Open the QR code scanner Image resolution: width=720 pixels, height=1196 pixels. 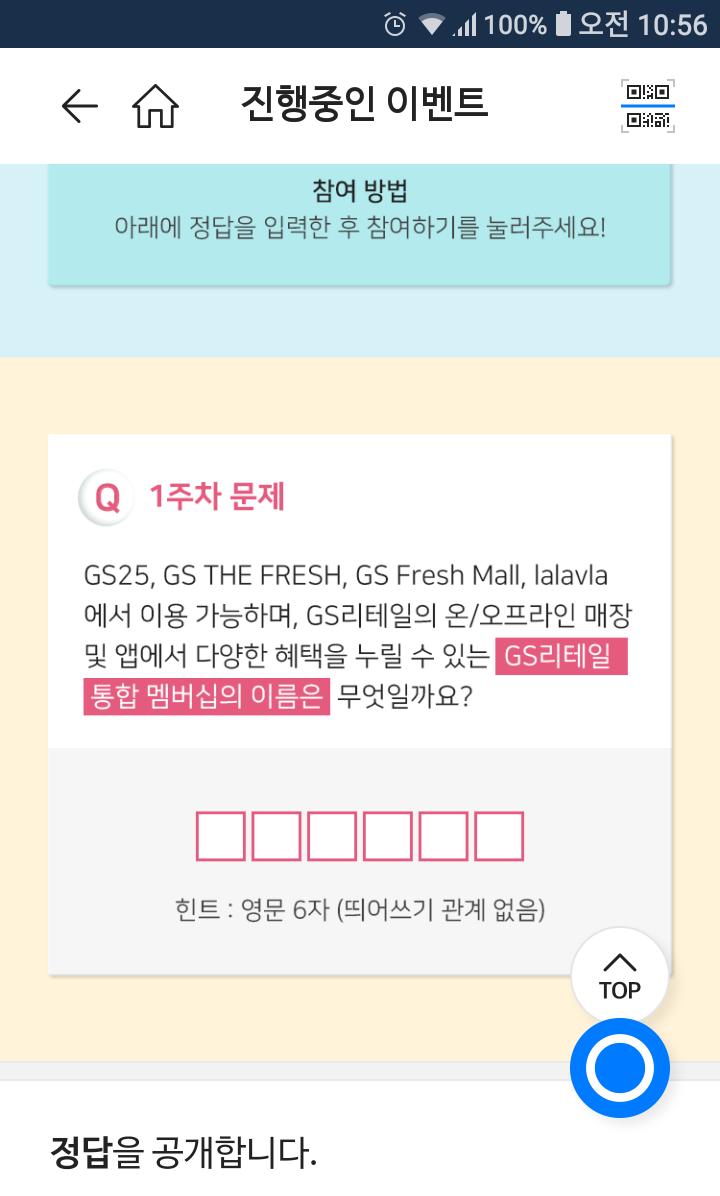click(647, 106)
